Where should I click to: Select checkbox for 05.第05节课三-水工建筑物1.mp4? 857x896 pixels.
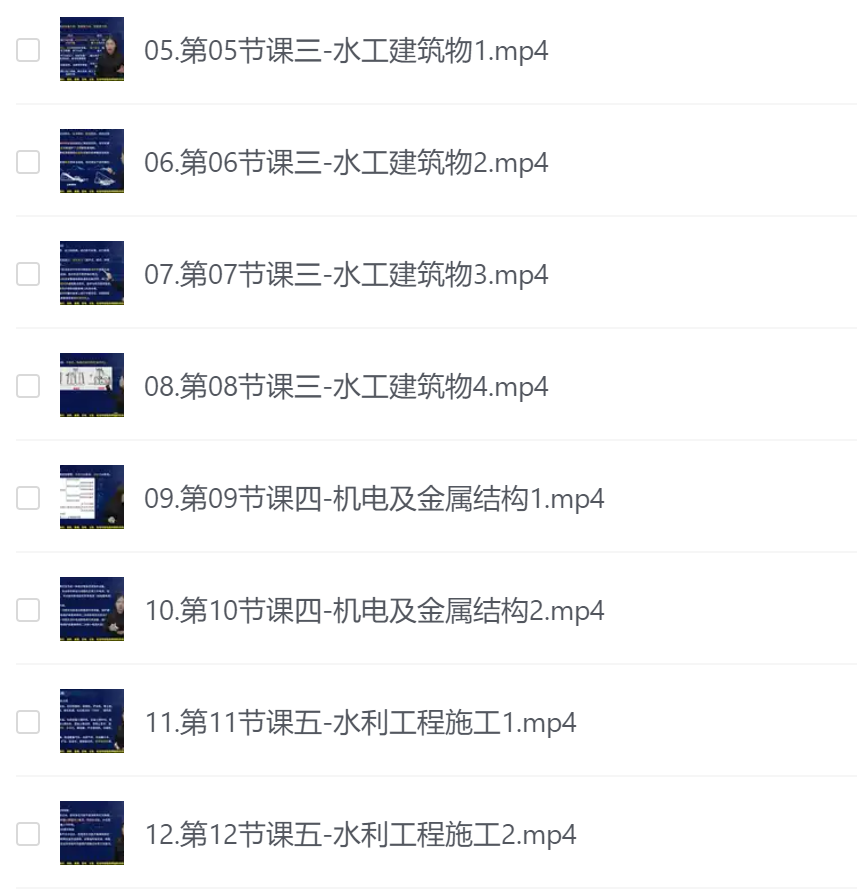coord(28,50)
